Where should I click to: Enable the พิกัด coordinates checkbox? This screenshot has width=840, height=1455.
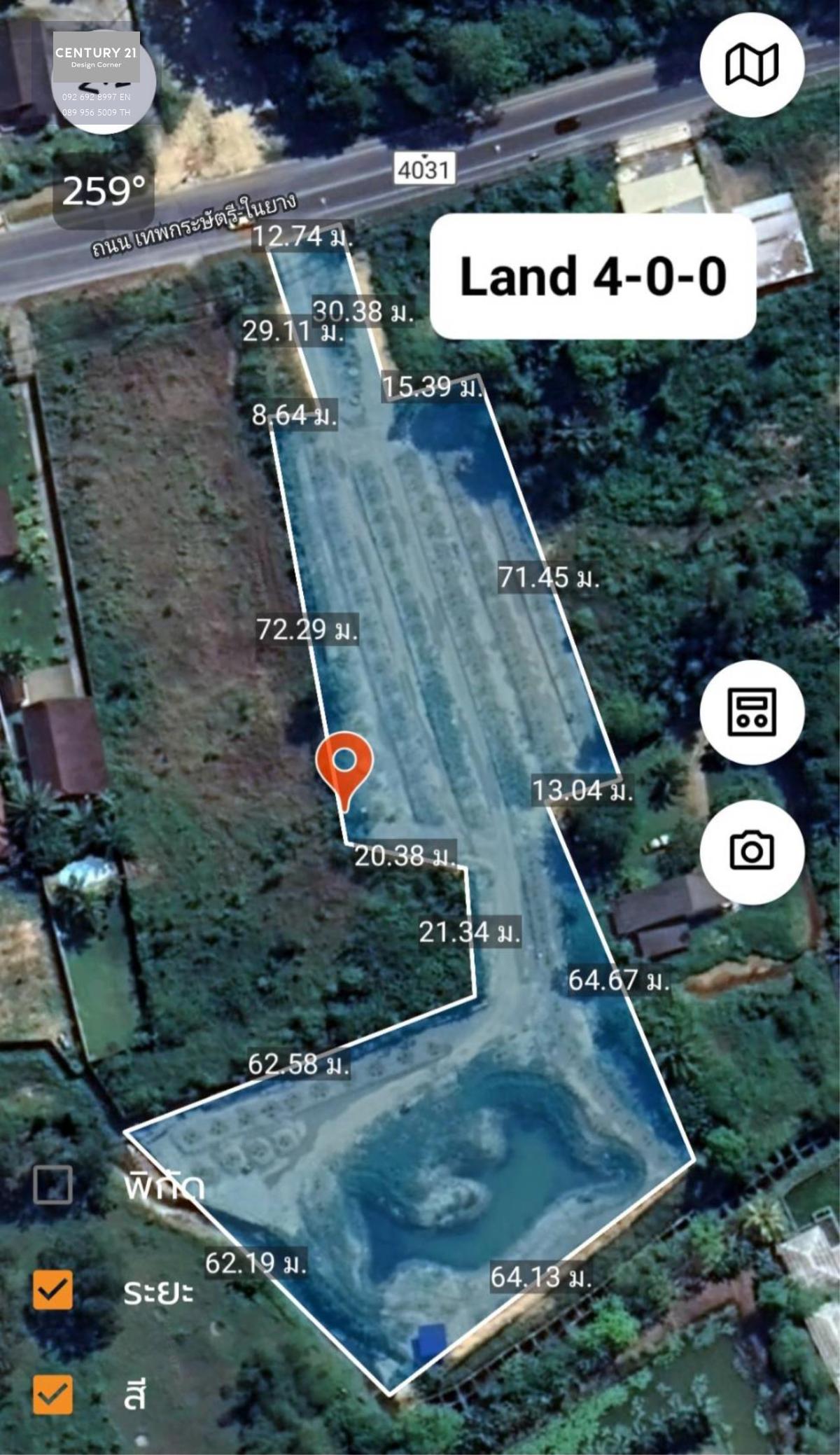tap(53, 1185)
